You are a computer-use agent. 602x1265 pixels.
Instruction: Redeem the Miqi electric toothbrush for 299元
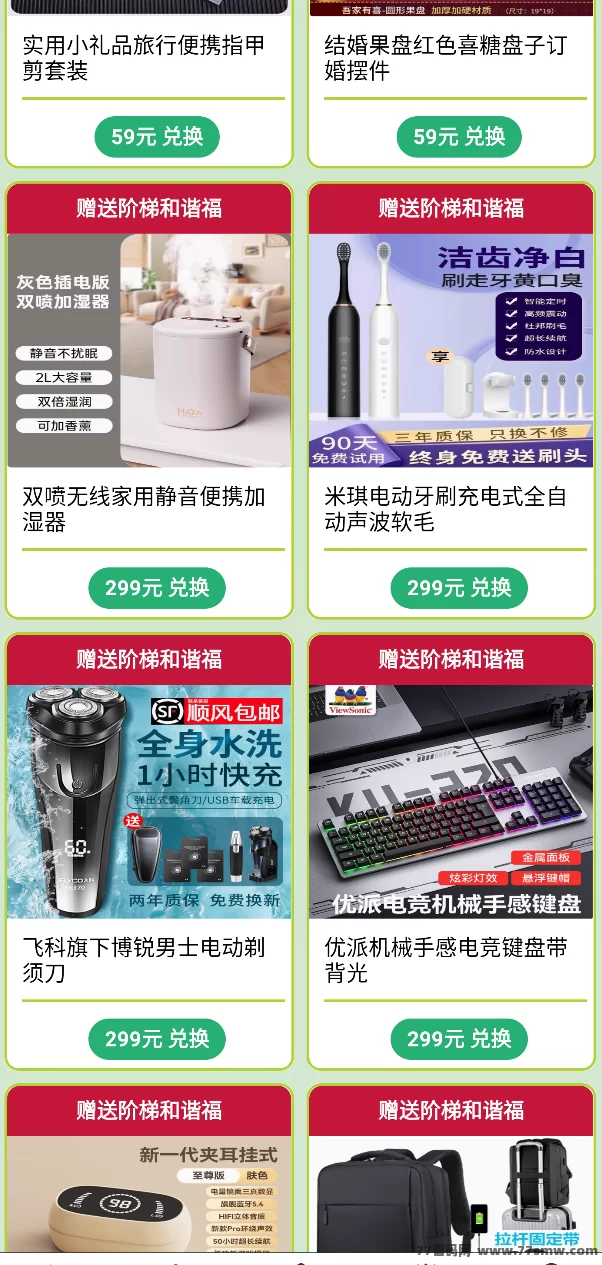tap(459, 588)
